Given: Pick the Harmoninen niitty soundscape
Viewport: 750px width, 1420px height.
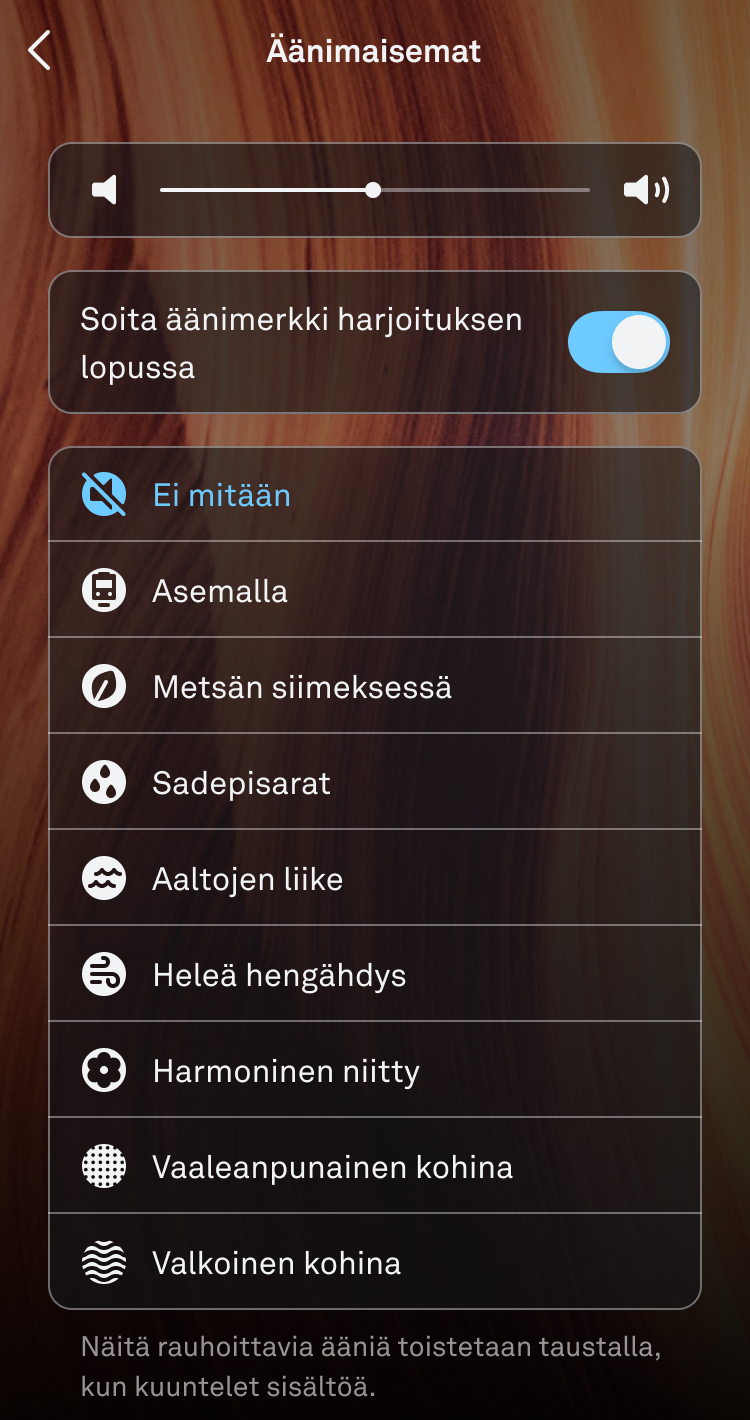Looking at the screenshot, I should [x=375, y=1070].
